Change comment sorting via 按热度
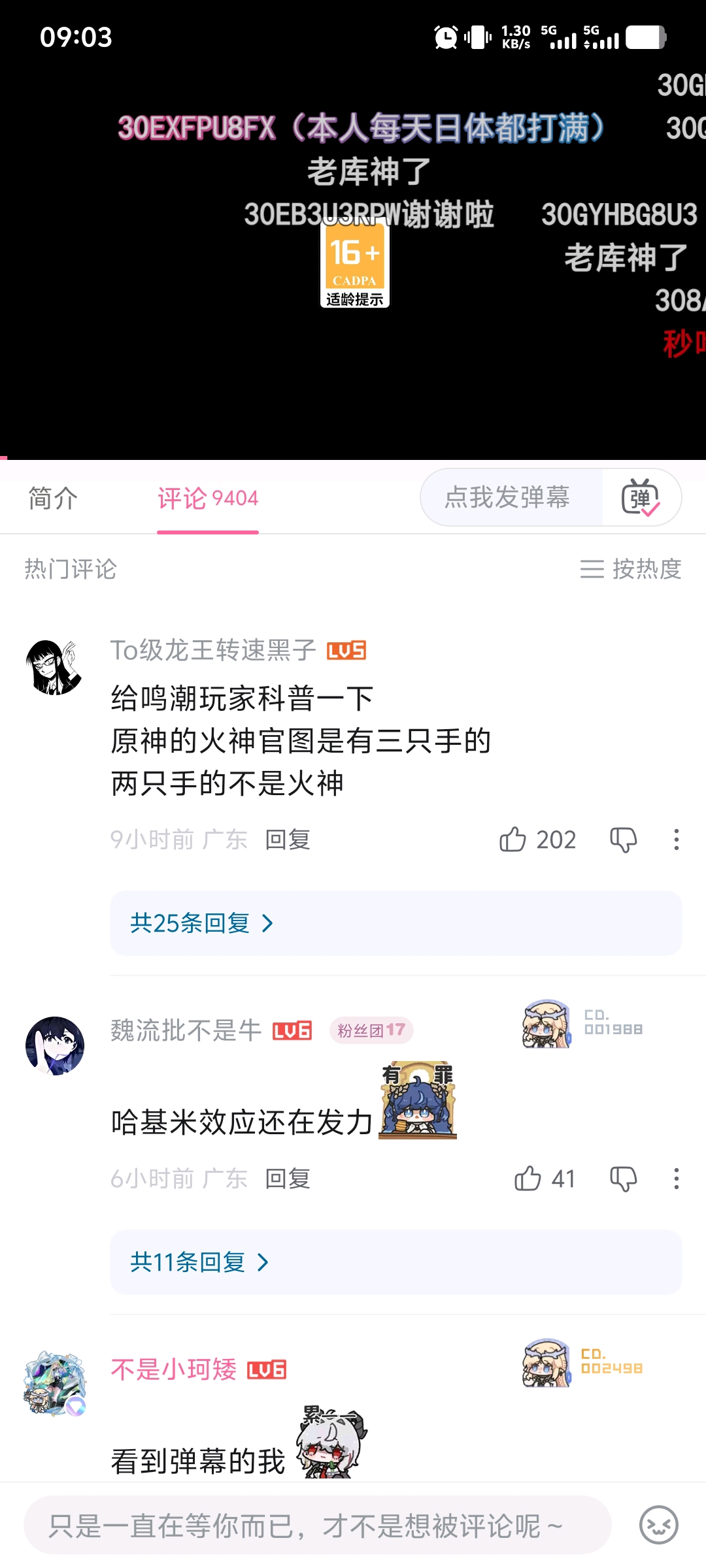This screenshot has width=706, height=1568. [631, 569]
